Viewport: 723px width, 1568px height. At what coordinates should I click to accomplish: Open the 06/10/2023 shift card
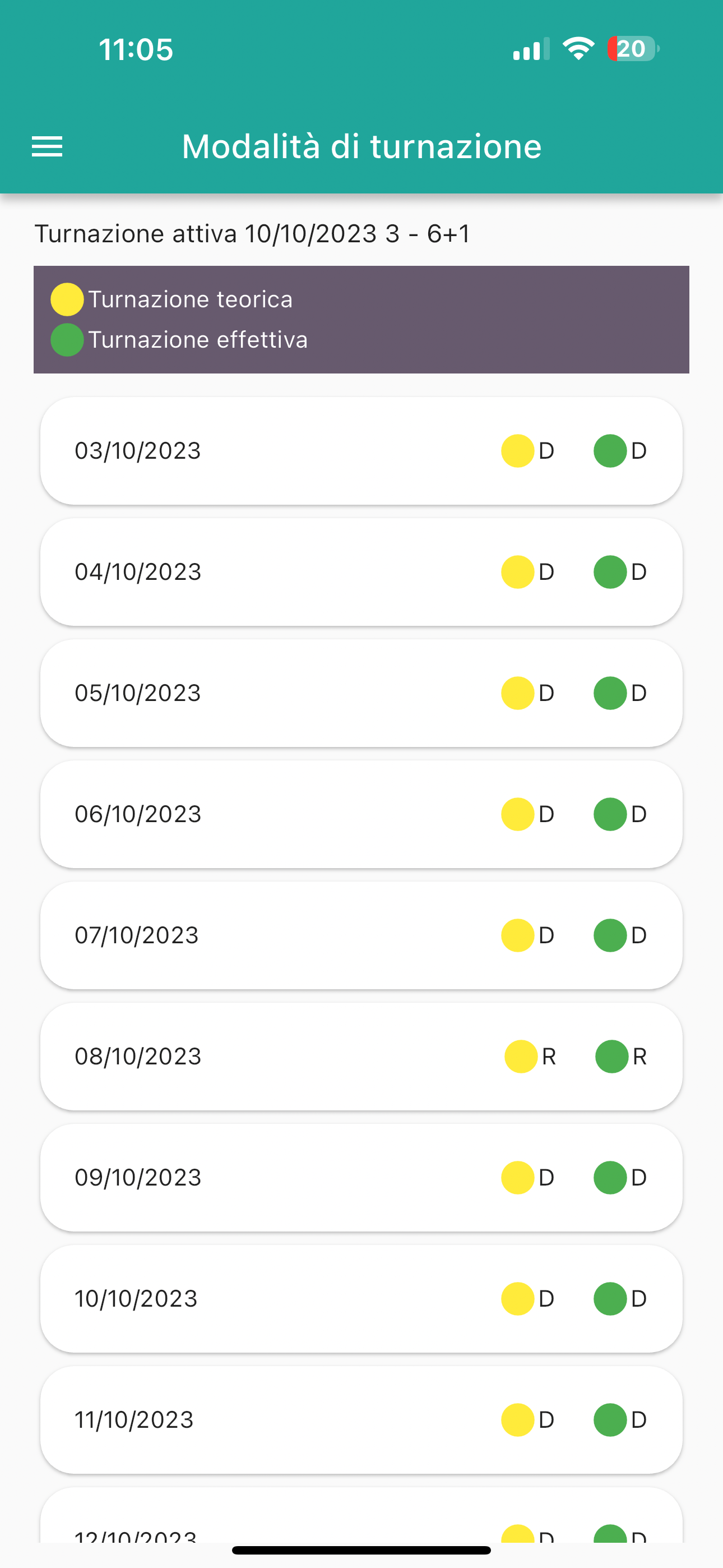361,814
